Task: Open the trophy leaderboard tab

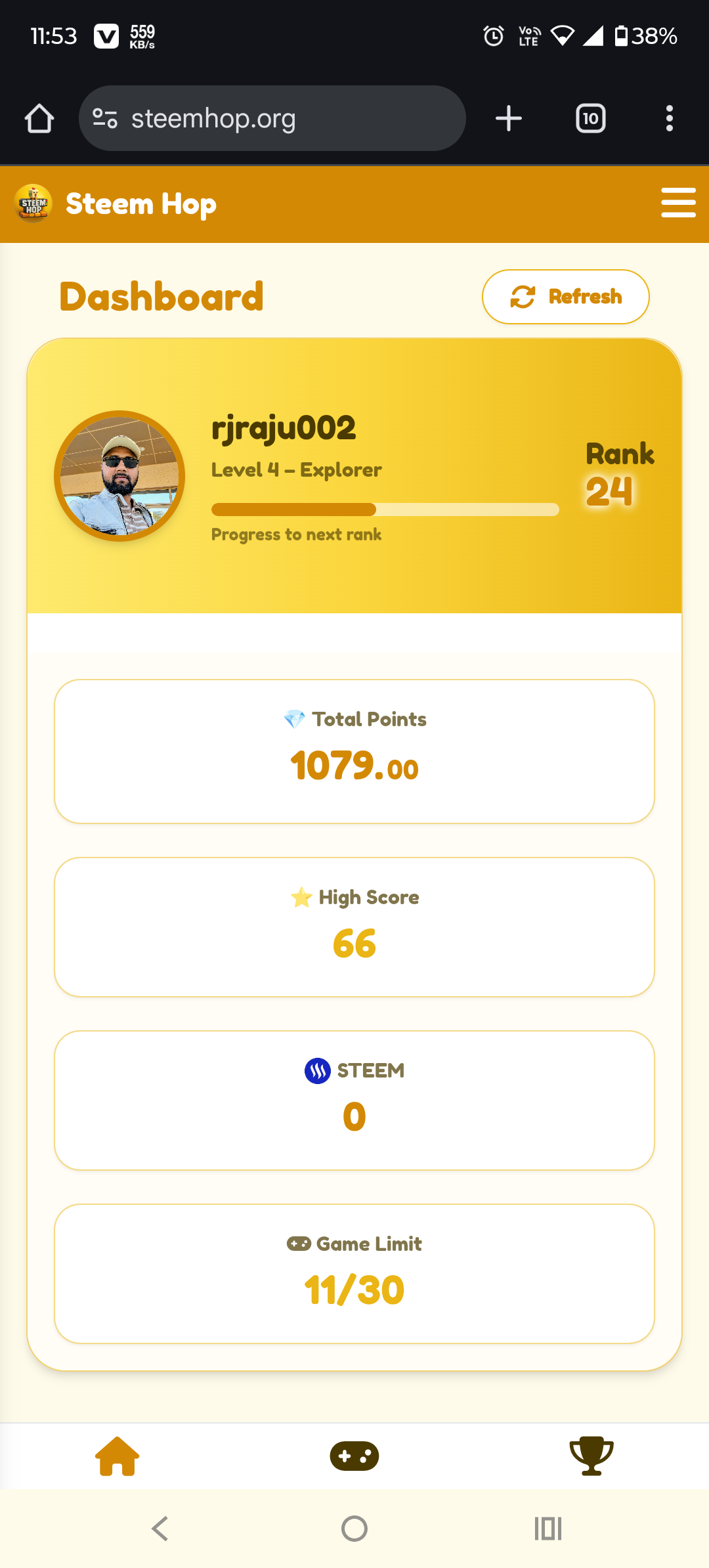Action: (x=591, y=1456)
